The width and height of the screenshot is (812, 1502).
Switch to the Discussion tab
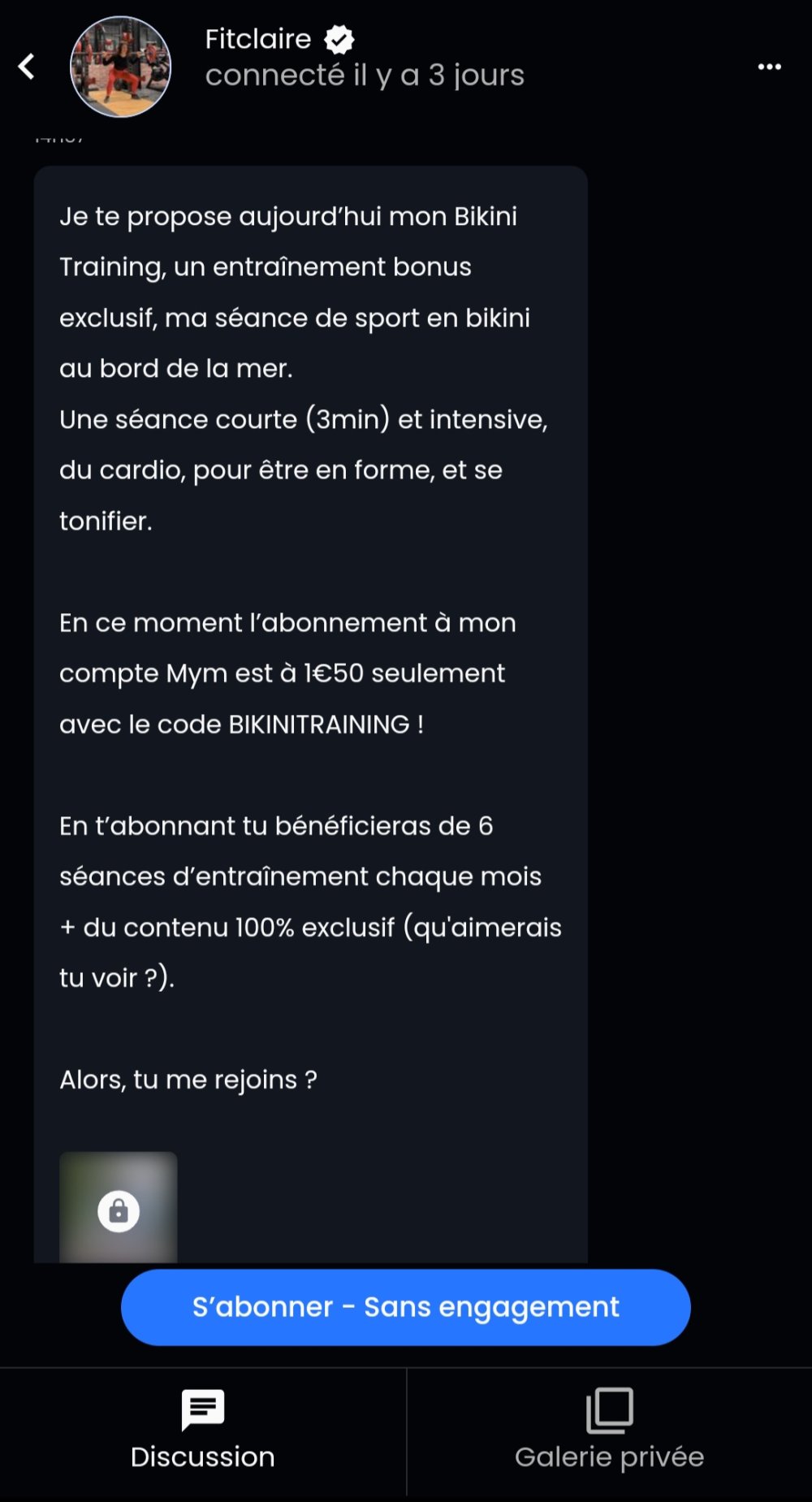(x=203, y=1431)
